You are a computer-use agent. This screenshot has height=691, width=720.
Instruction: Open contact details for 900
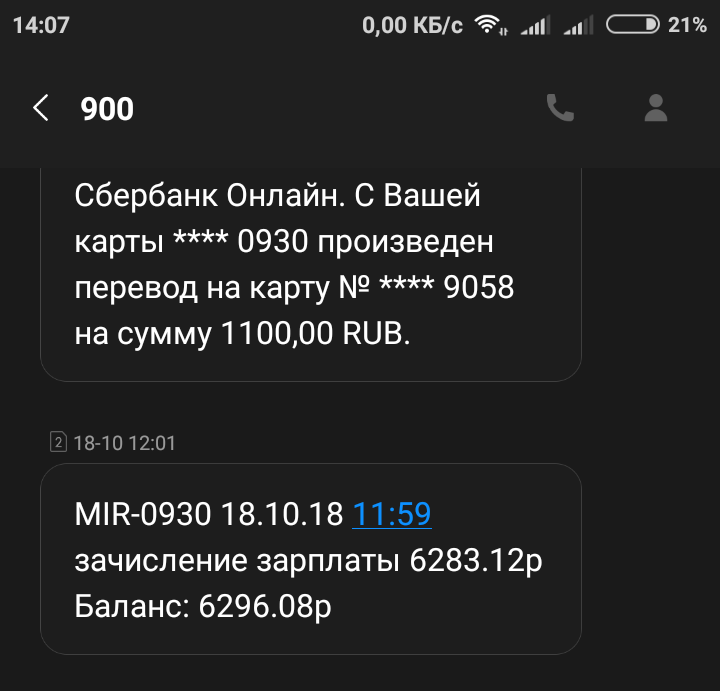[656, 108]
